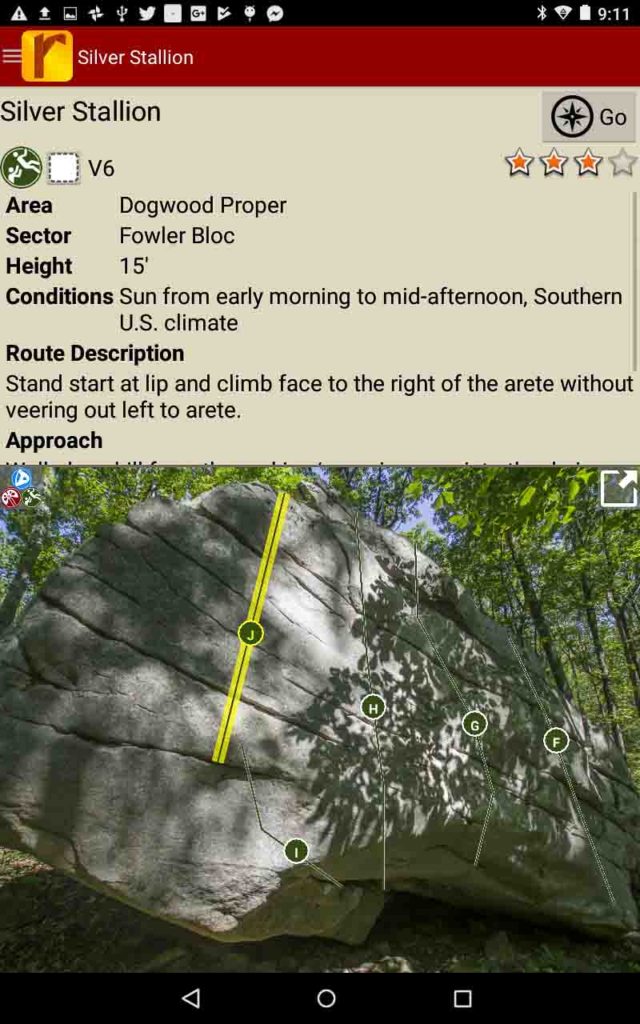Select route marker G on the photo

click(475, 724)
